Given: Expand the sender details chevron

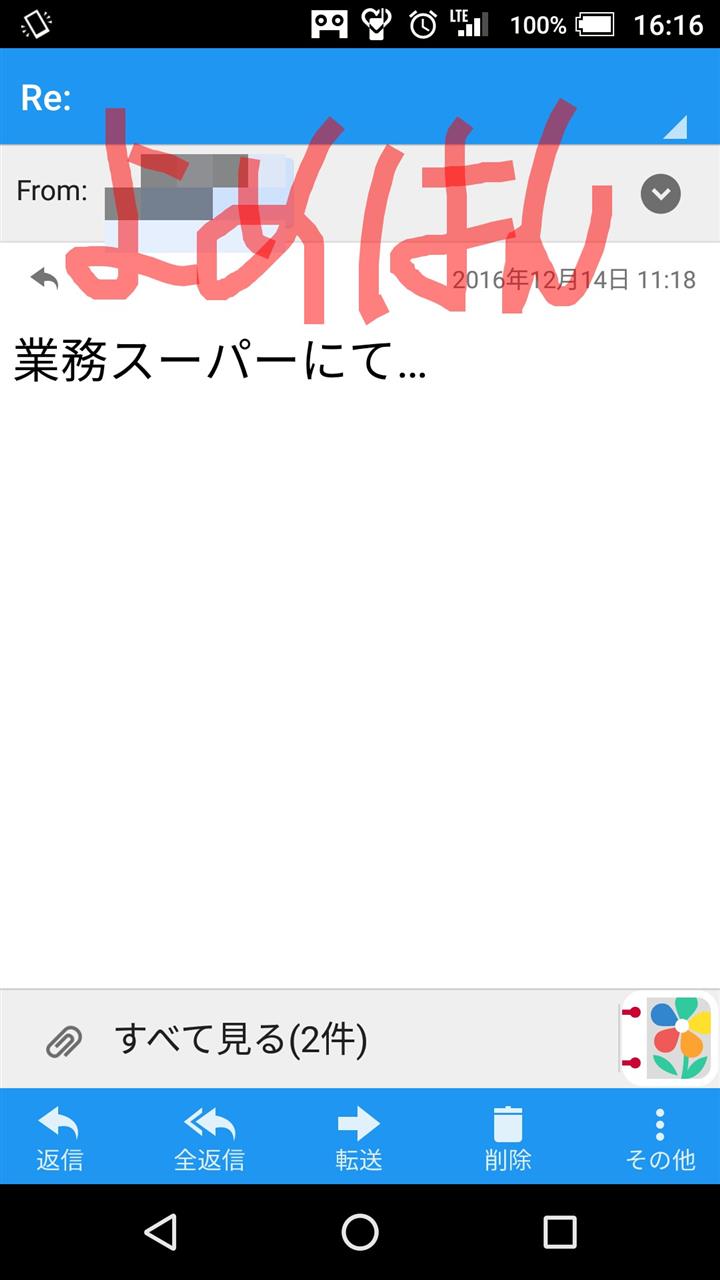Looking at the screenshot, I should [660, 193].
